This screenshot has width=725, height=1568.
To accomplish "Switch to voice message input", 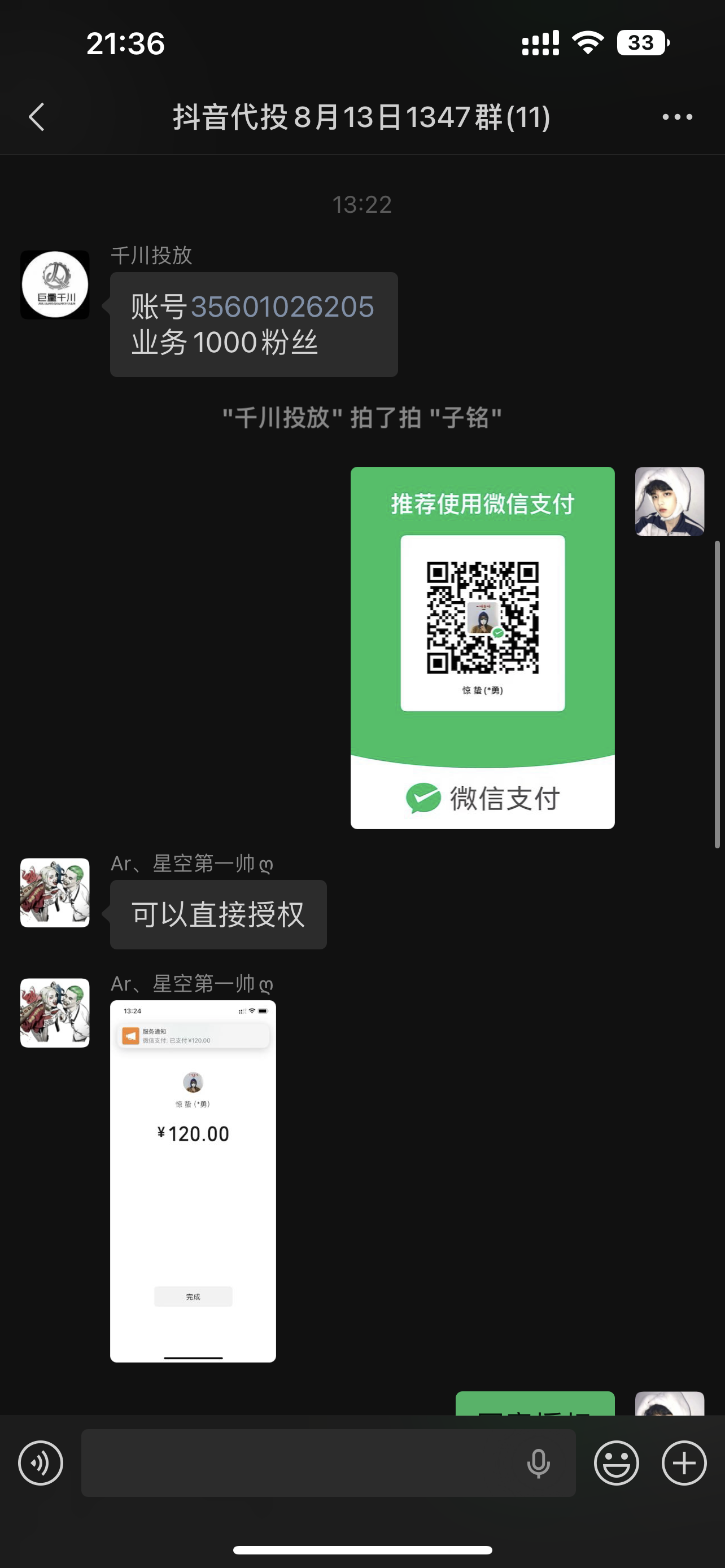I will (40, 1462).
